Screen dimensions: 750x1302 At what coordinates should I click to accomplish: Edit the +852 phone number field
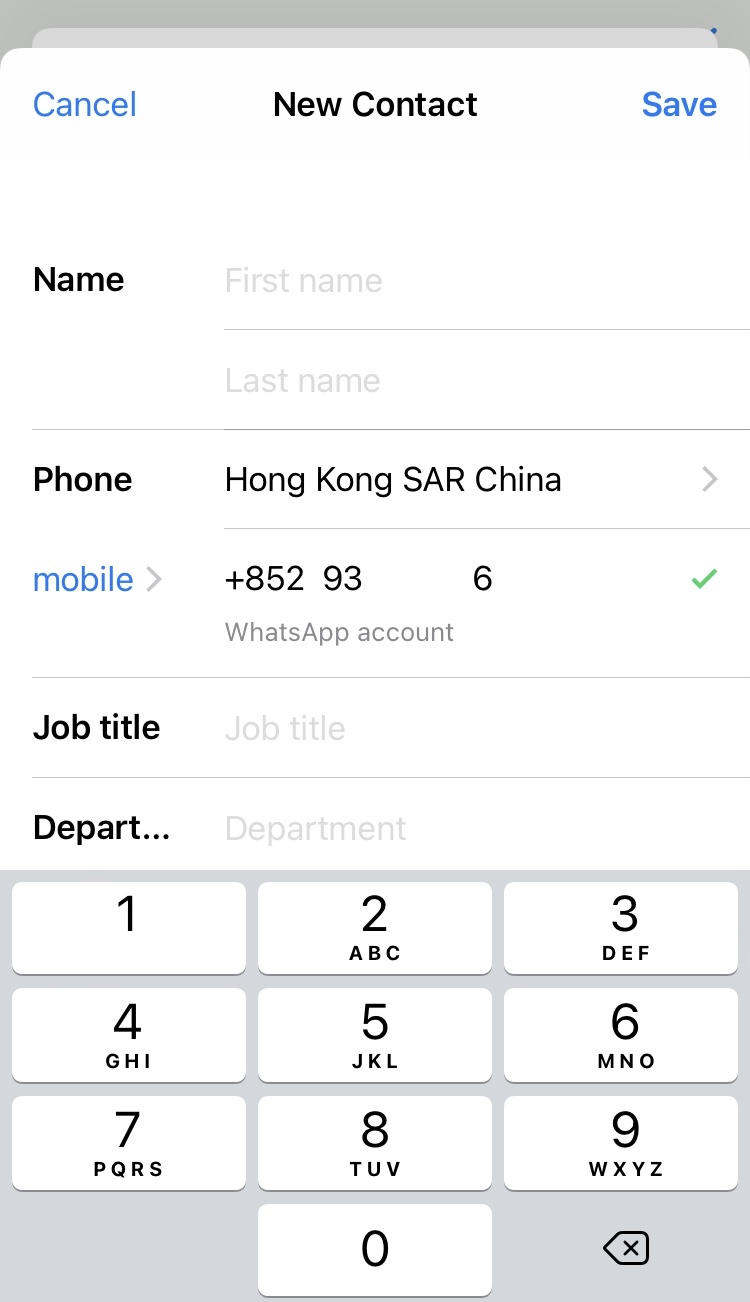click(450, 579)
